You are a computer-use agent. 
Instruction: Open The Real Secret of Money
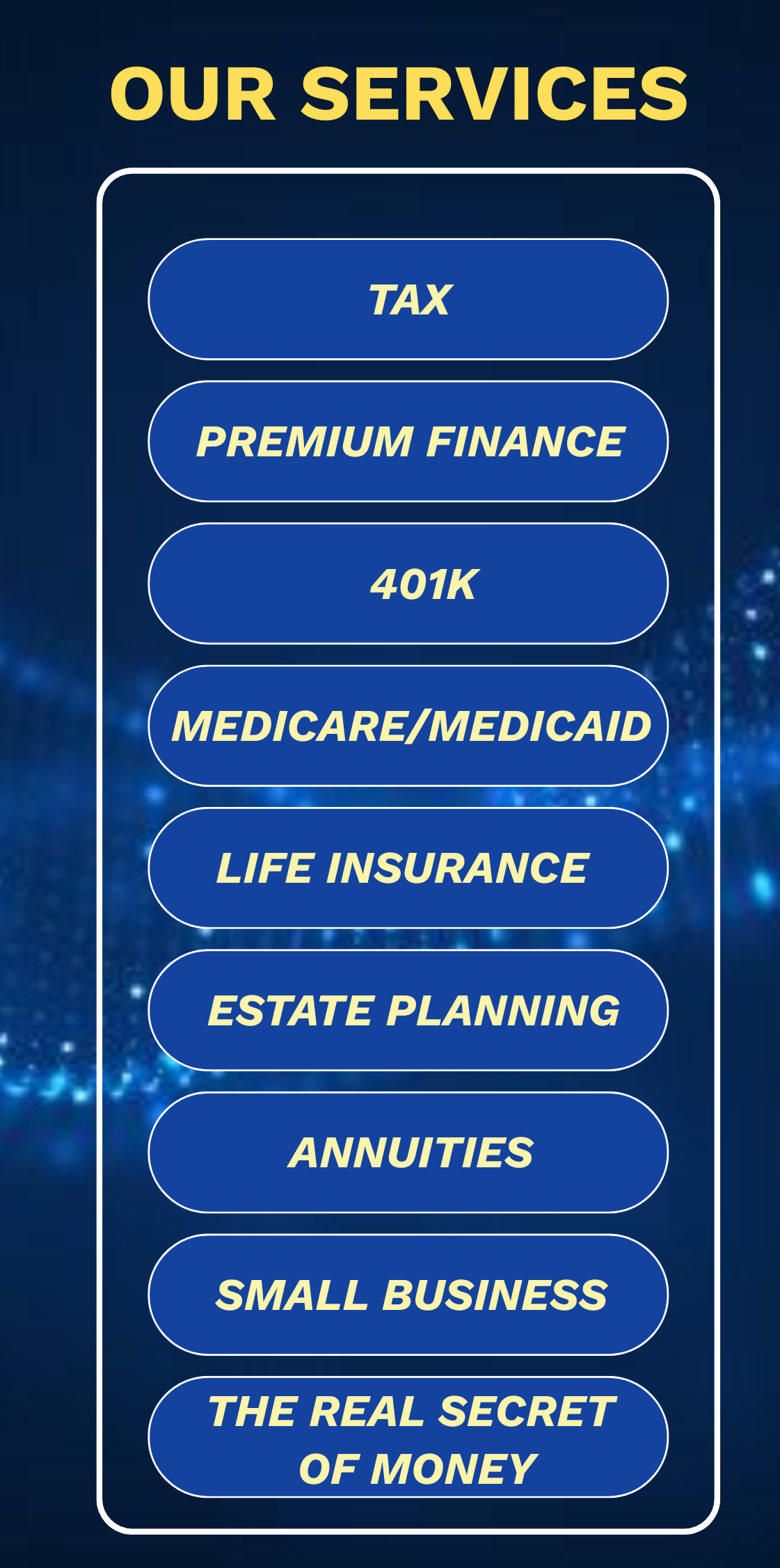[x=408, y=1437]
